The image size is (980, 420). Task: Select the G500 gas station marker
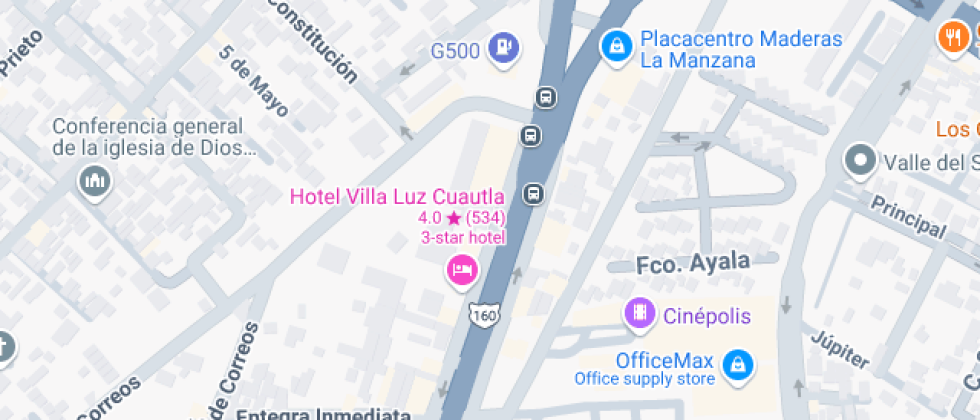pos(505,47)
